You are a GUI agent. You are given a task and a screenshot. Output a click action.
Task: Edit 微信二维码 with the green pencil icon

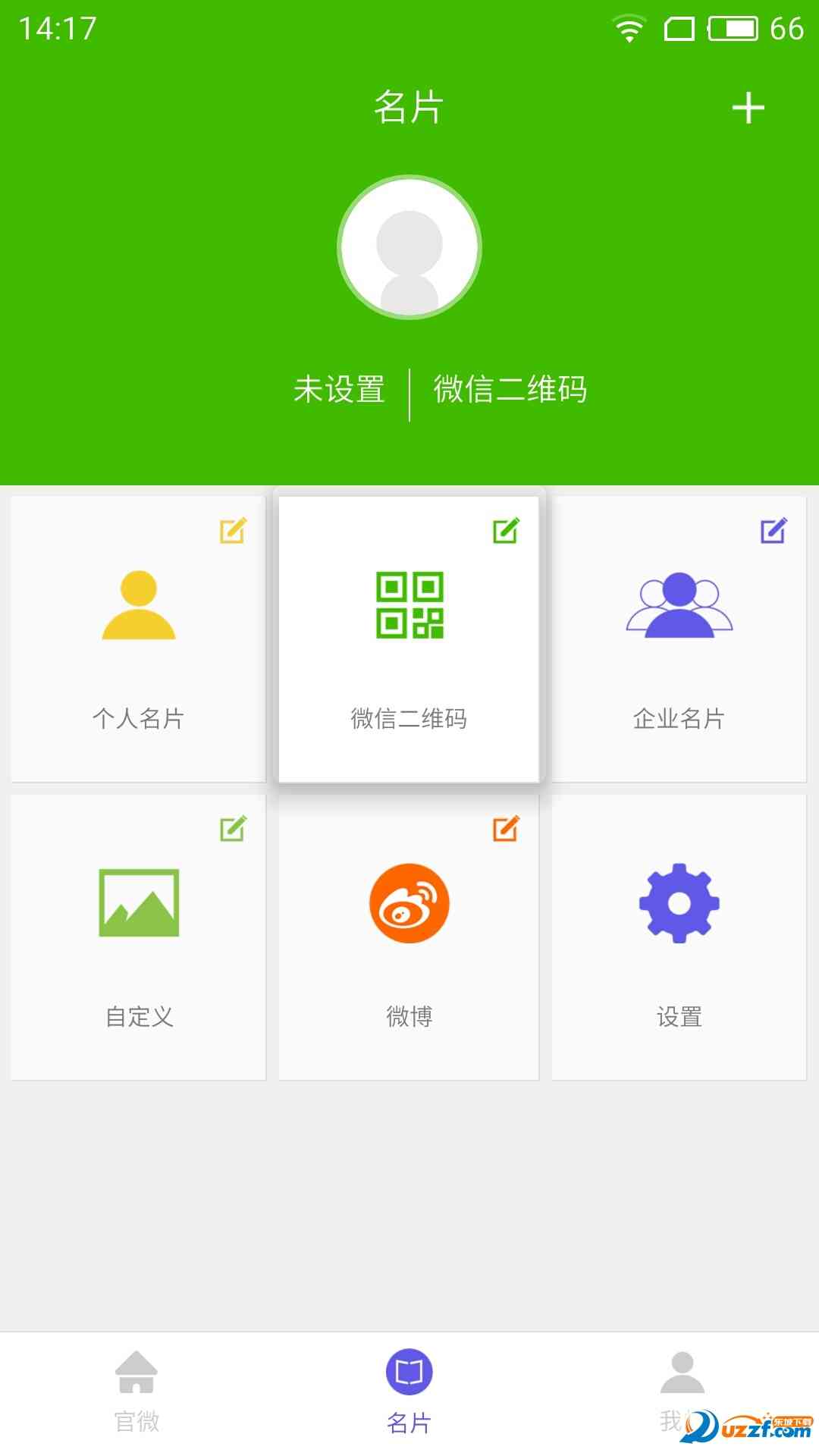(506, 531)
